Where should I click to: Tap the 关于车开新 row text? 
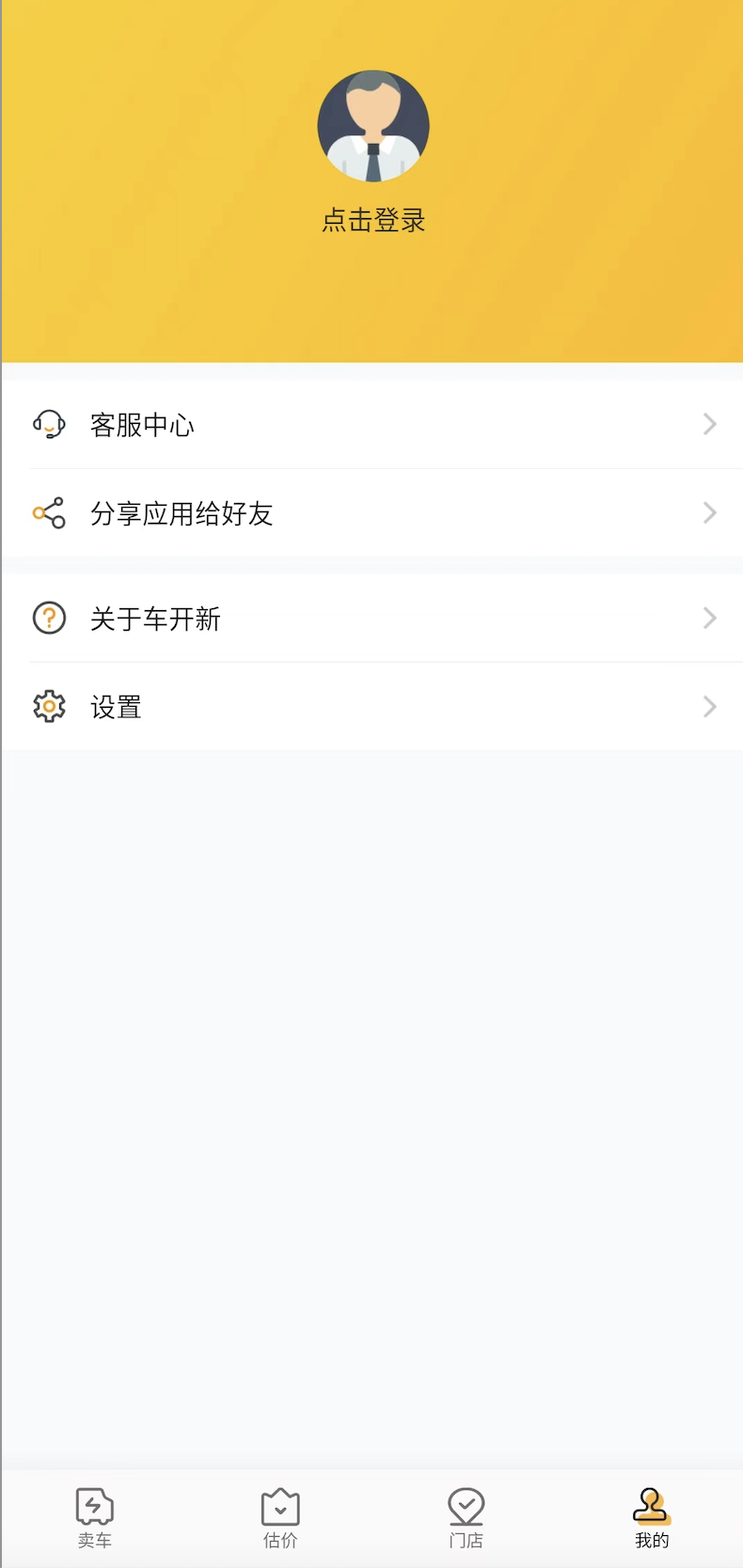(x=155, y=618)
